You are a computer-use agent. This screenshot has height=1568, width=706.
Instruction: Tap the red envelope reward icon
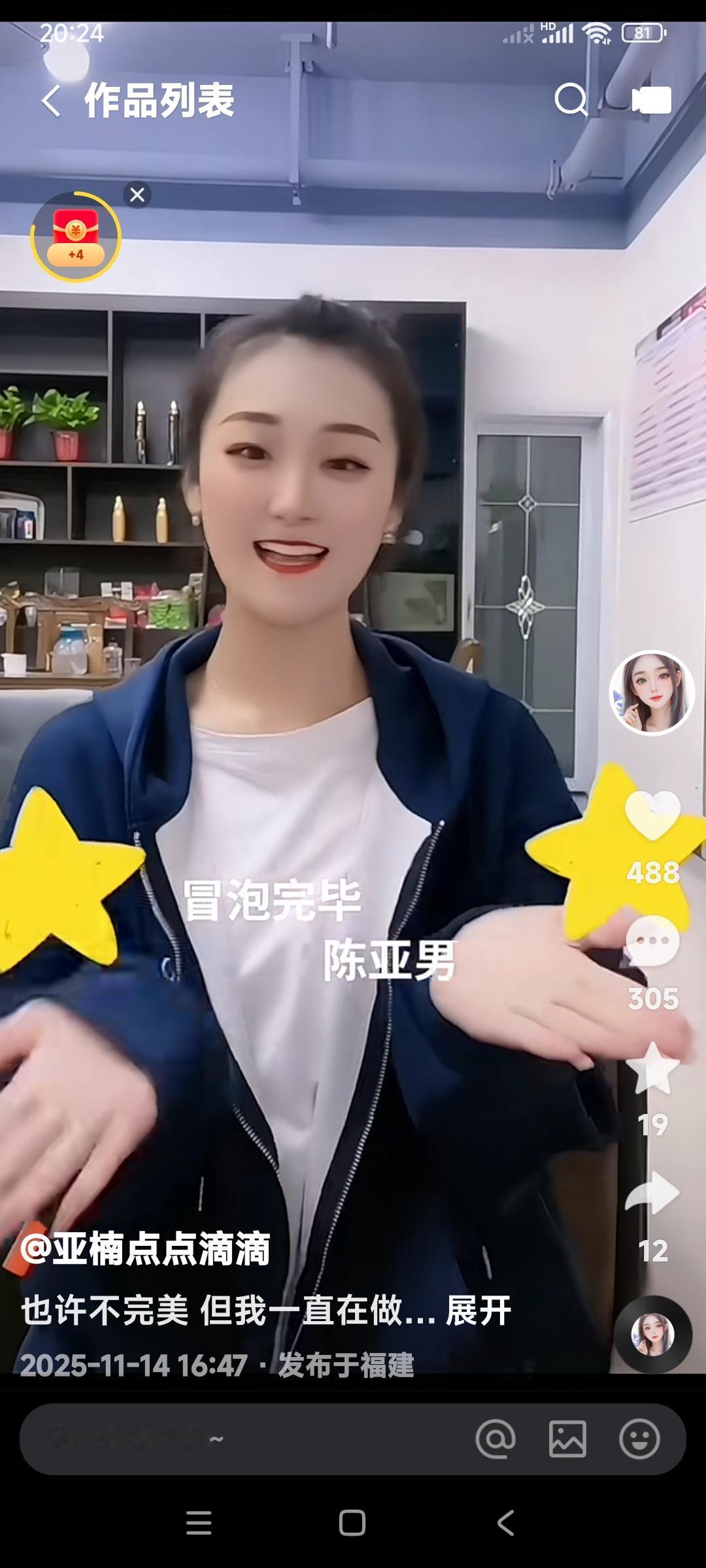point(75,237)
